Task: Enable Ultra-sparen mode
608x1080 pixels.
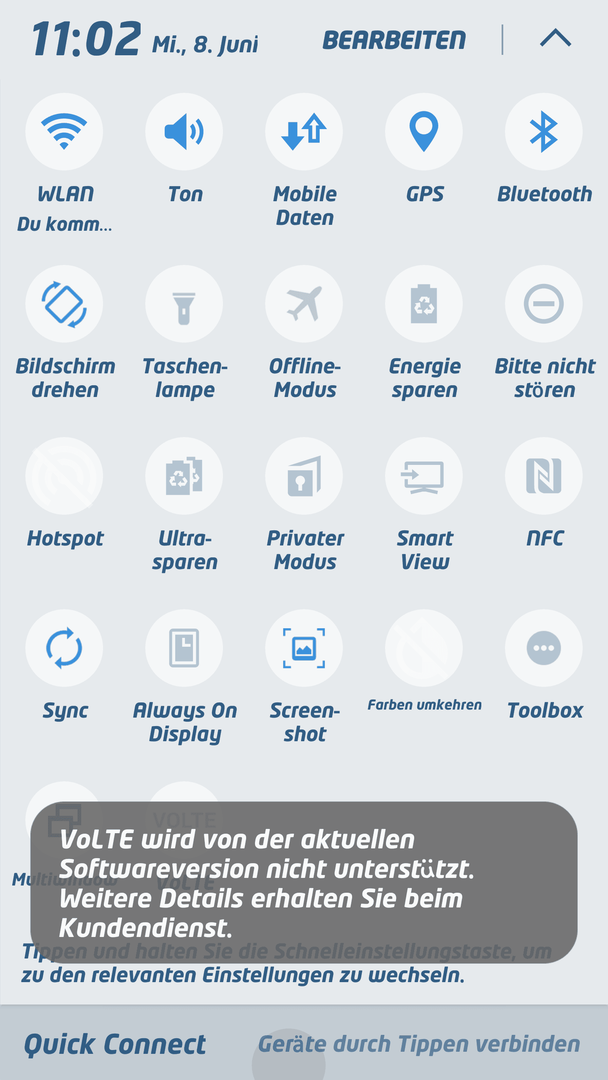Action: (184, 476)
